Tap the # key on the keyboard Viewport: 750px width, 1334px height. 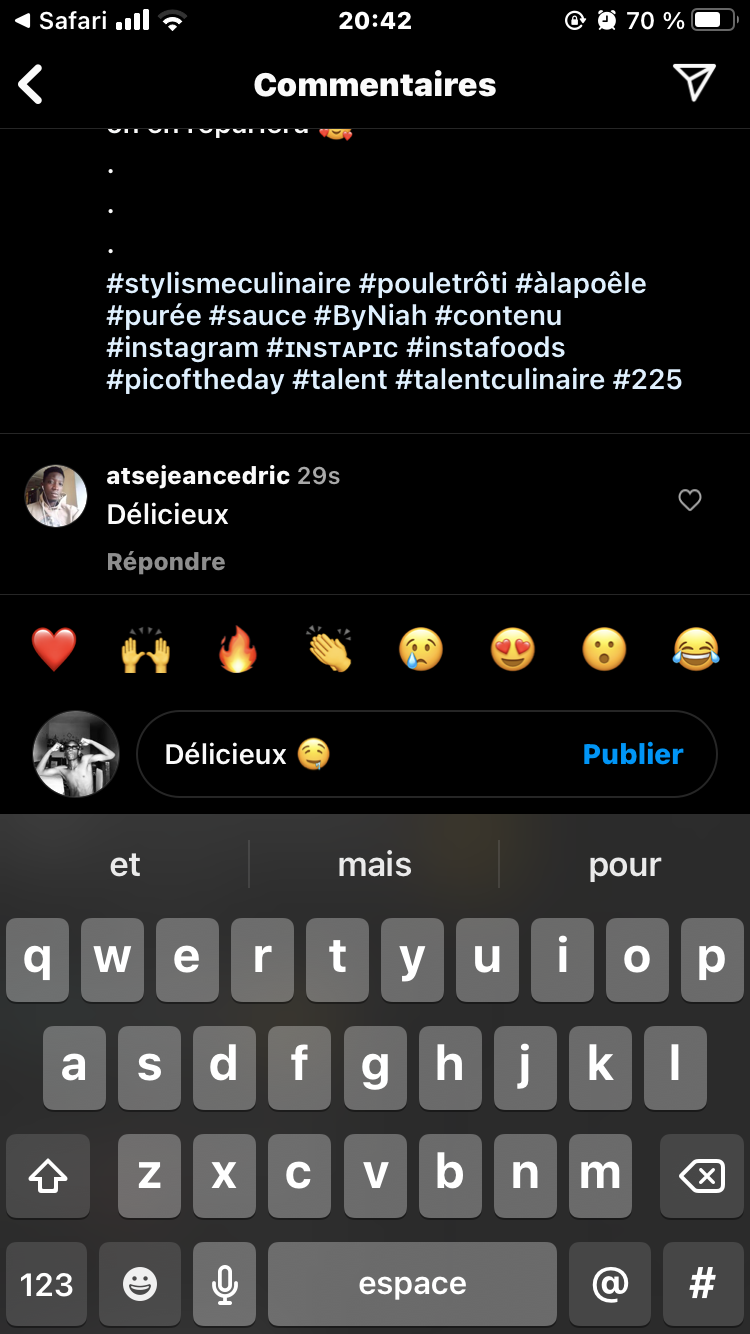tap(703, 1284)
